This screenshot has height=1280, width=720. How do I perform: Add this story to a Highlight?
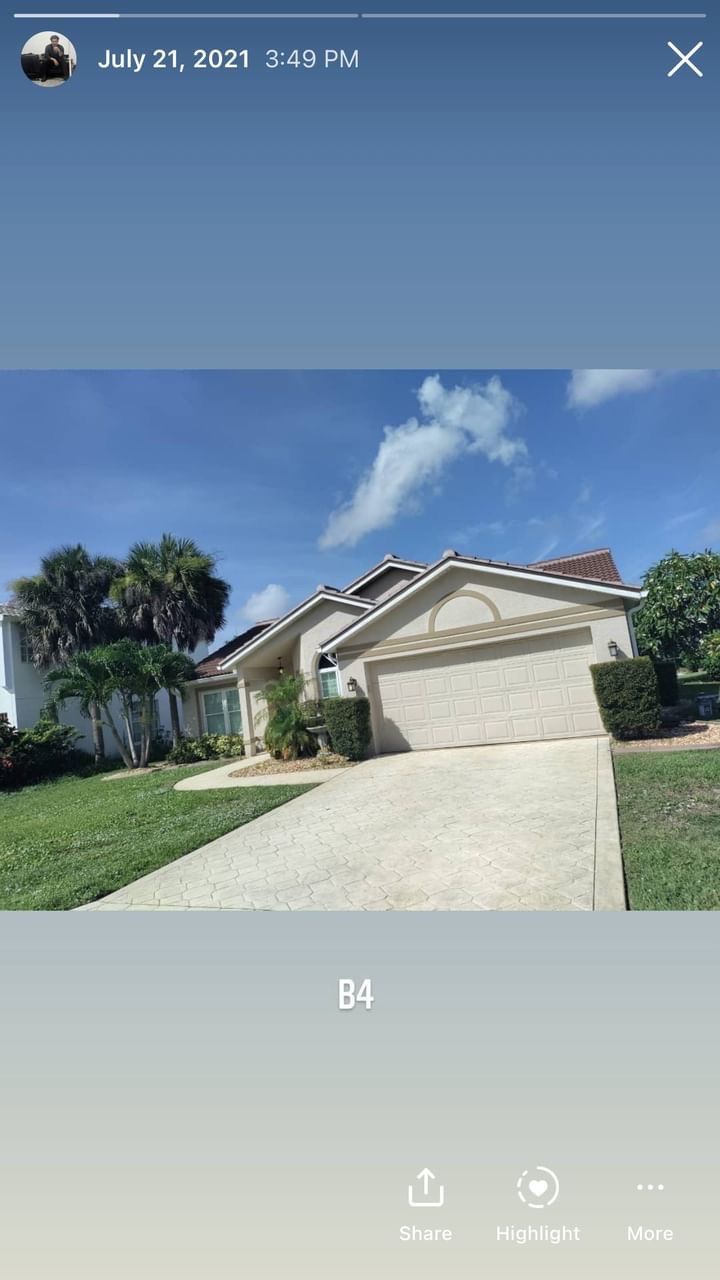coord(538,1203)
